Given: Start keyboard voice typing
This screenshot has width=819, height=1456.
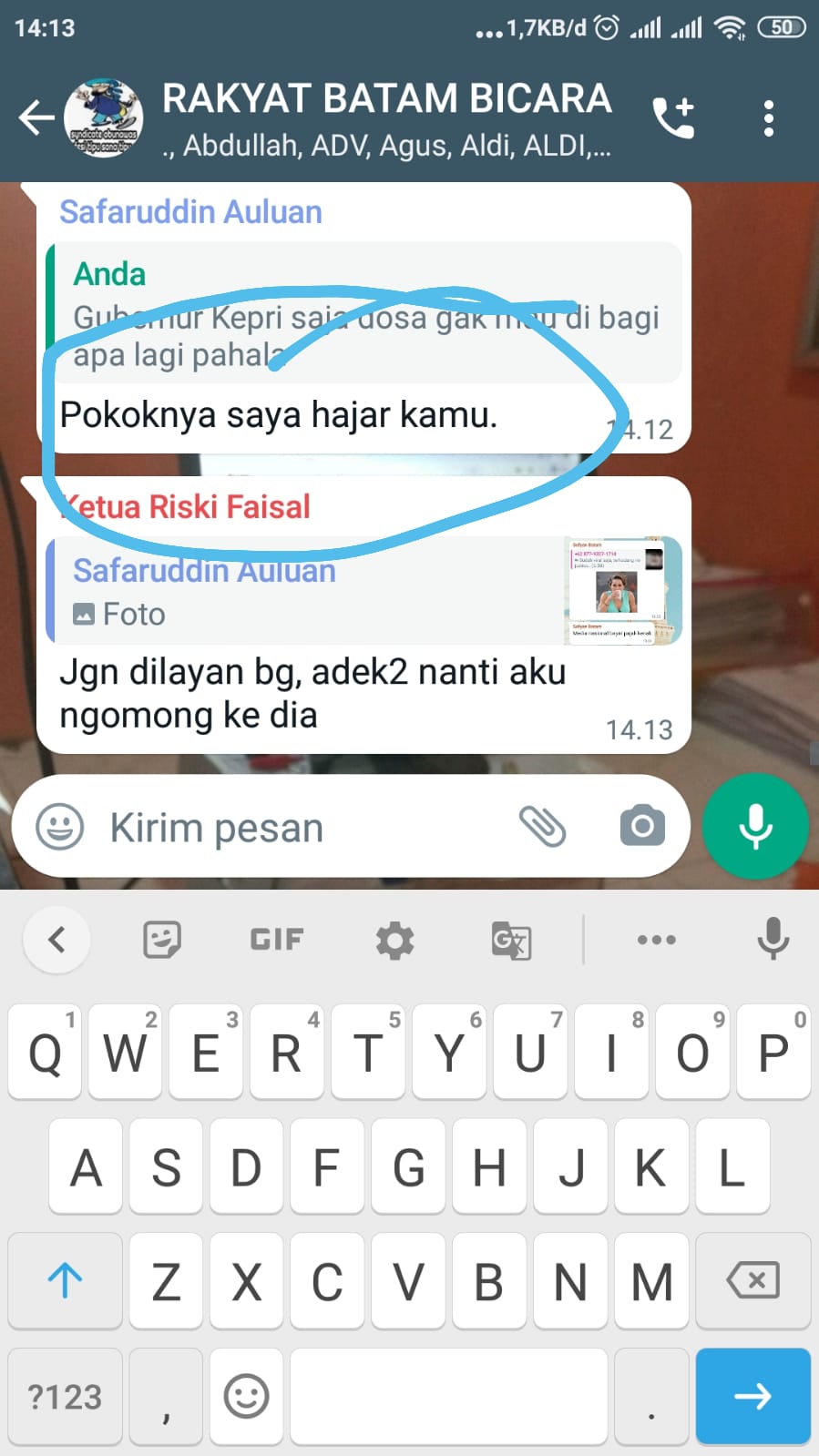Looking at the screenshot, I should (x=773, y=939).
